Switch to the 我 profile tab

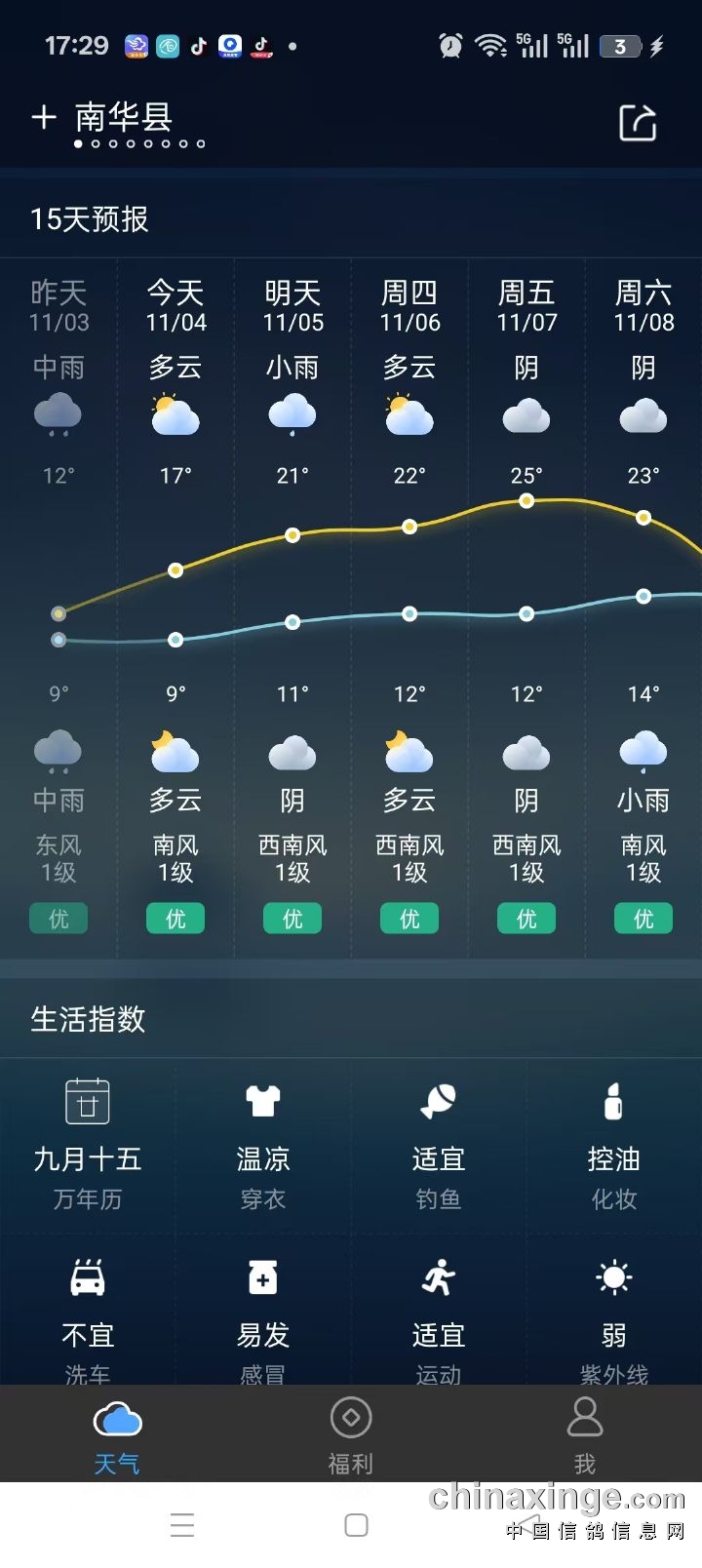pyautogui.click(x=585, y=1434)
